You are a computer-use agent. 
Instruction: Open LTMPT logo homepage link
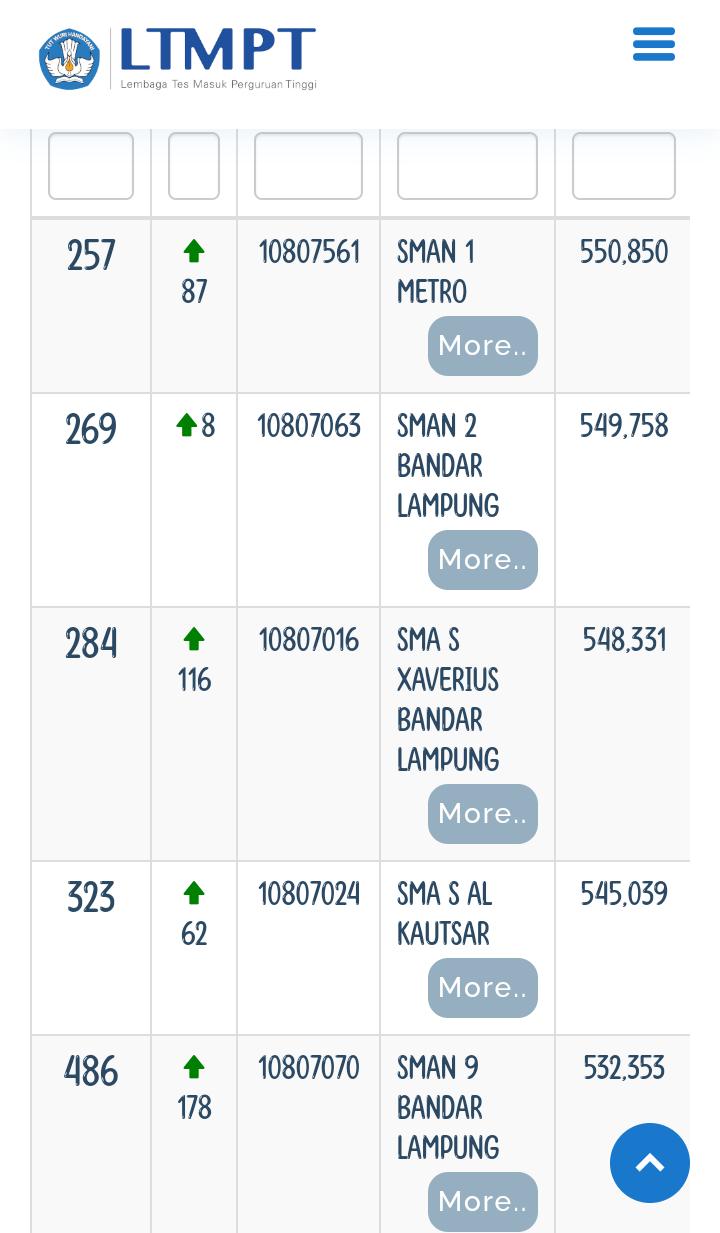pos(178,59)
